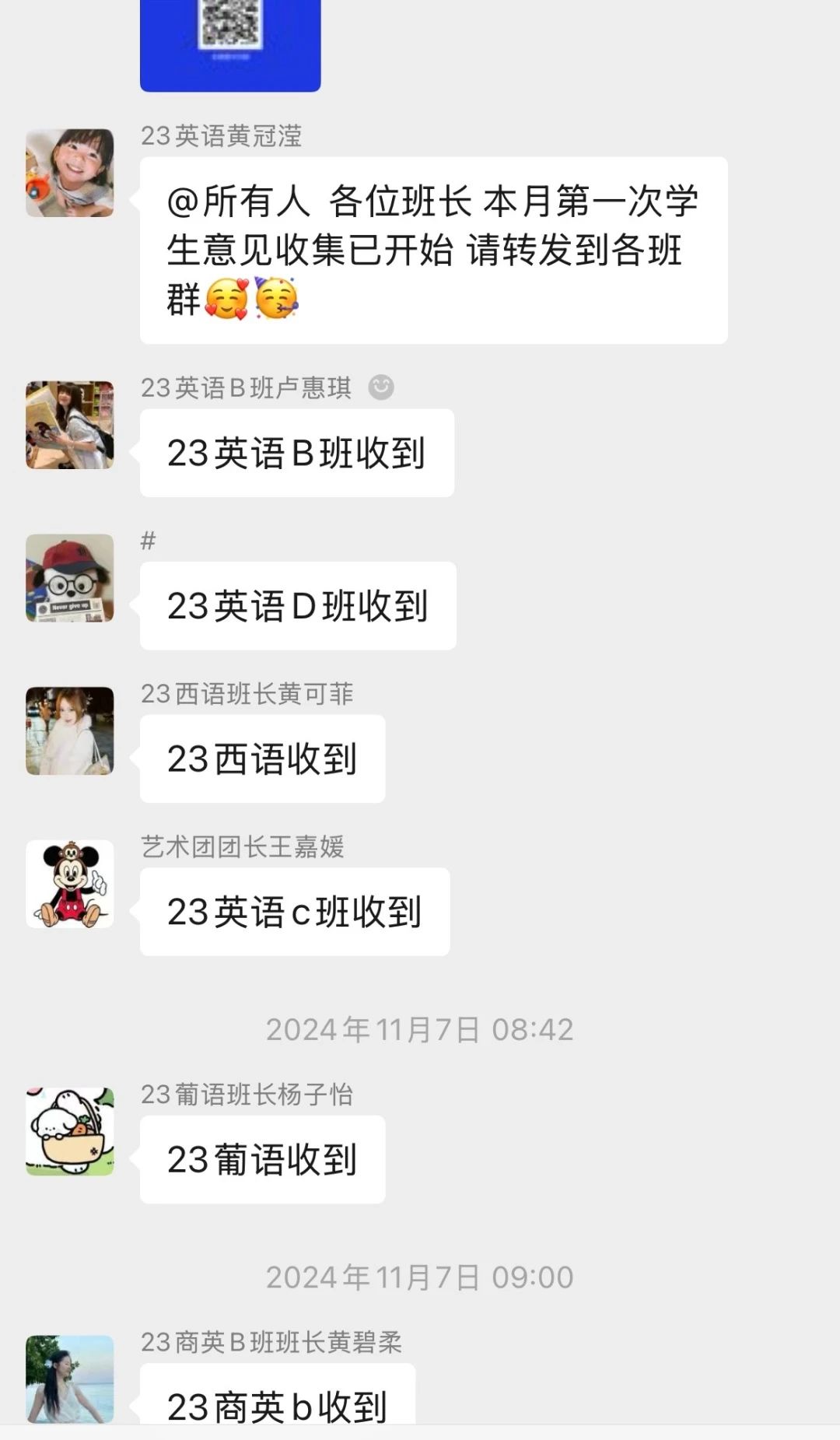Open 23西语班长黄可菲's avatar

pyautogui.click(x=70, y=731)
